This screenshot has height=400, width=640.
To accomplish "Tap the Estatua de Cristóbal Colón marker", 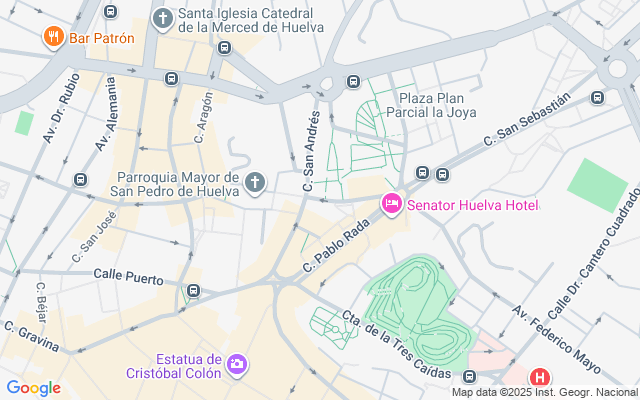I will coord(238,362).
